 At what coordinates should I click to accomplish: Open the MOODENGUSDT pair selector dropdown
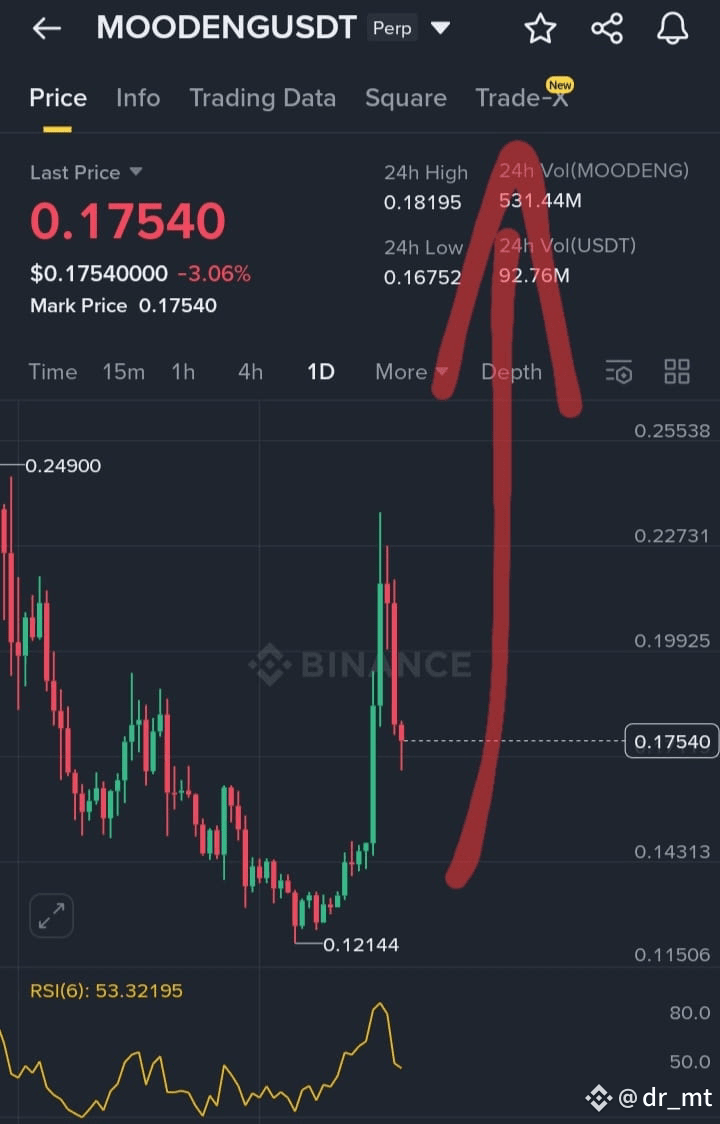[440, 29]
